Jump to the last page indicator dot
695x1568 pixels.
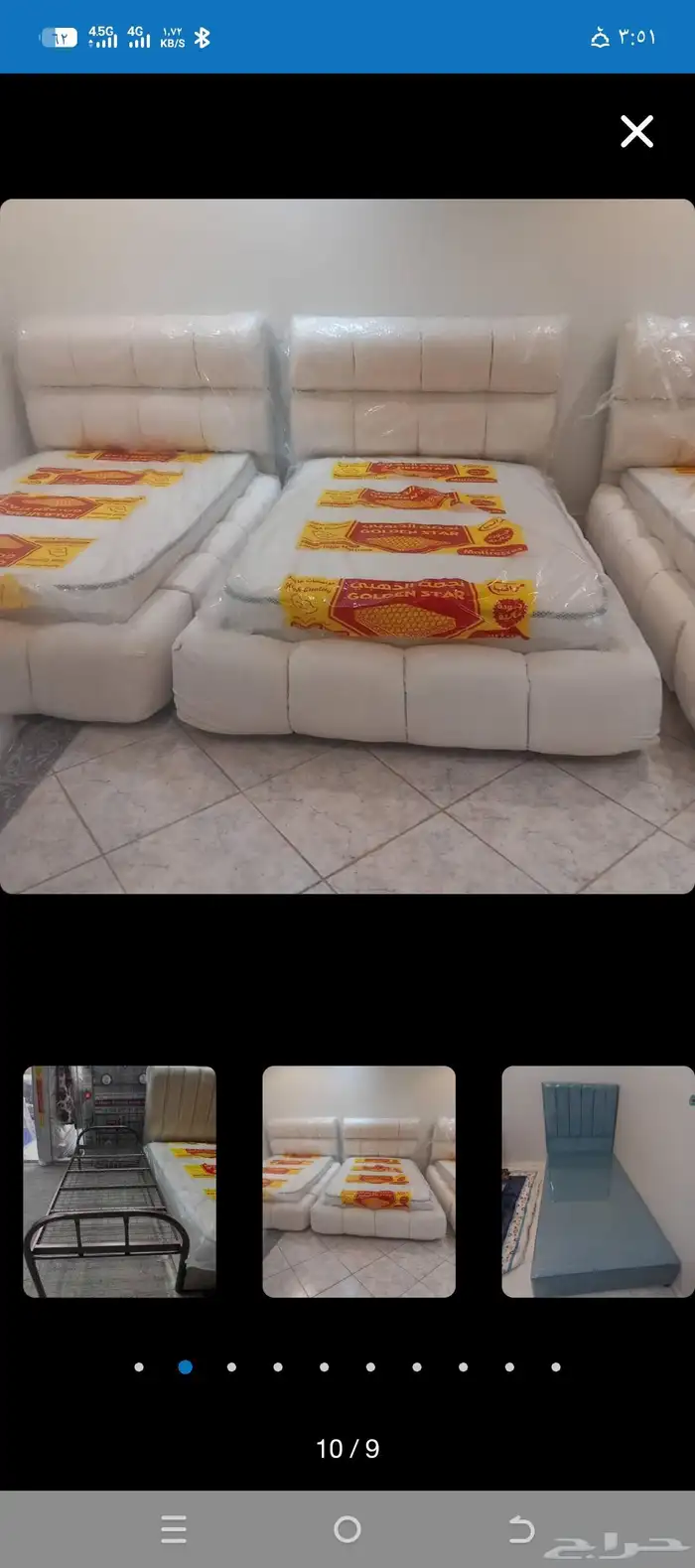click(556, 1367)
